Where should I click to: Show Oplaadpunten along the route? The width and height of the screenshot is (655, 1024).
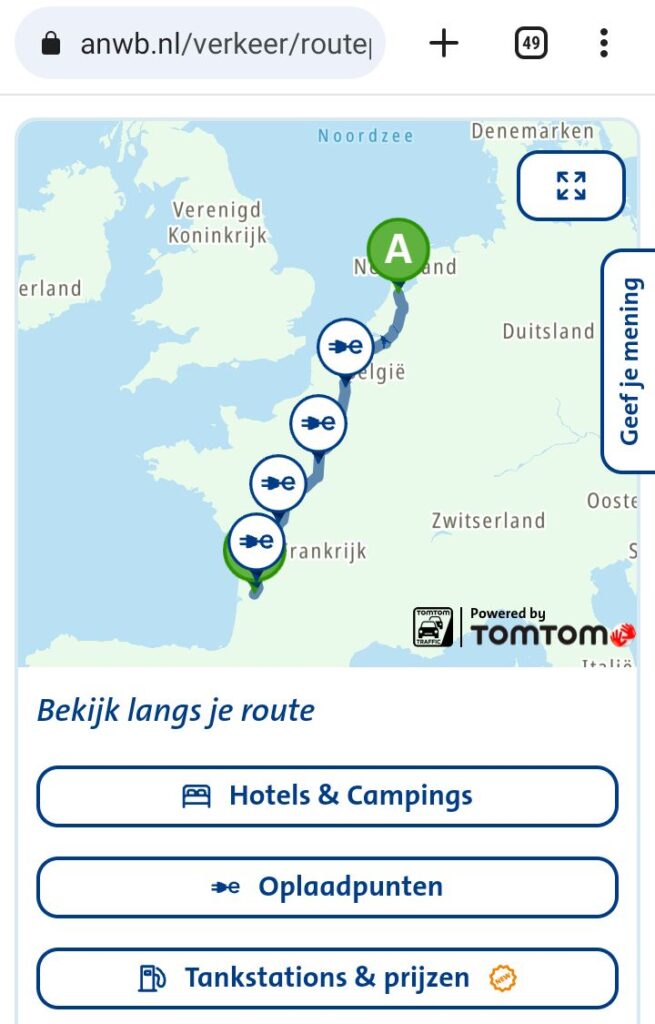pyautogui.click(x=327, y=887)
